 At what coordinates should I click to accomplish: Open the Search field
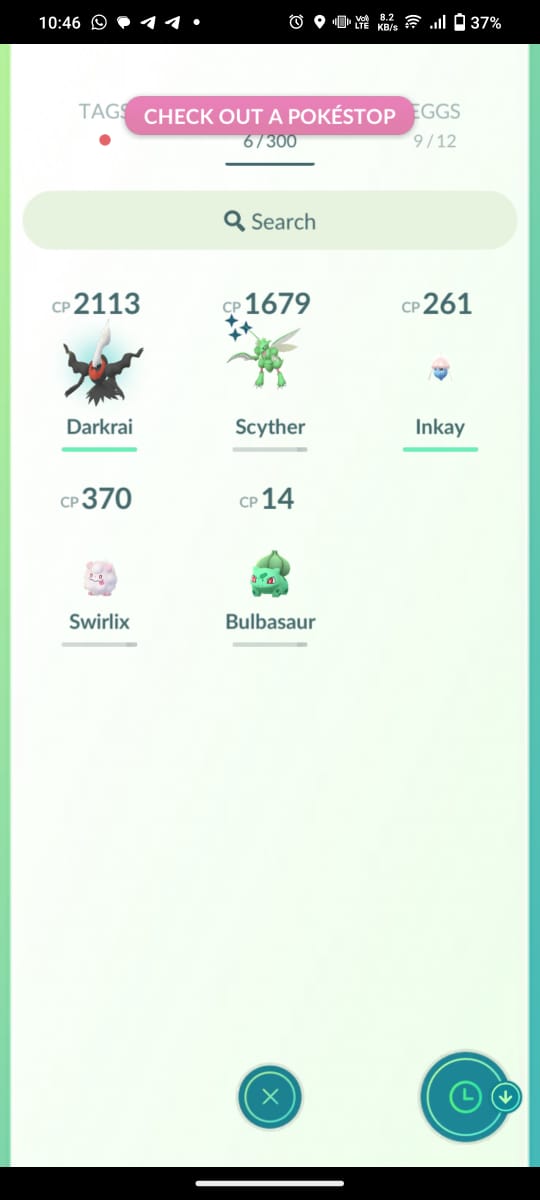coord(270,221)
